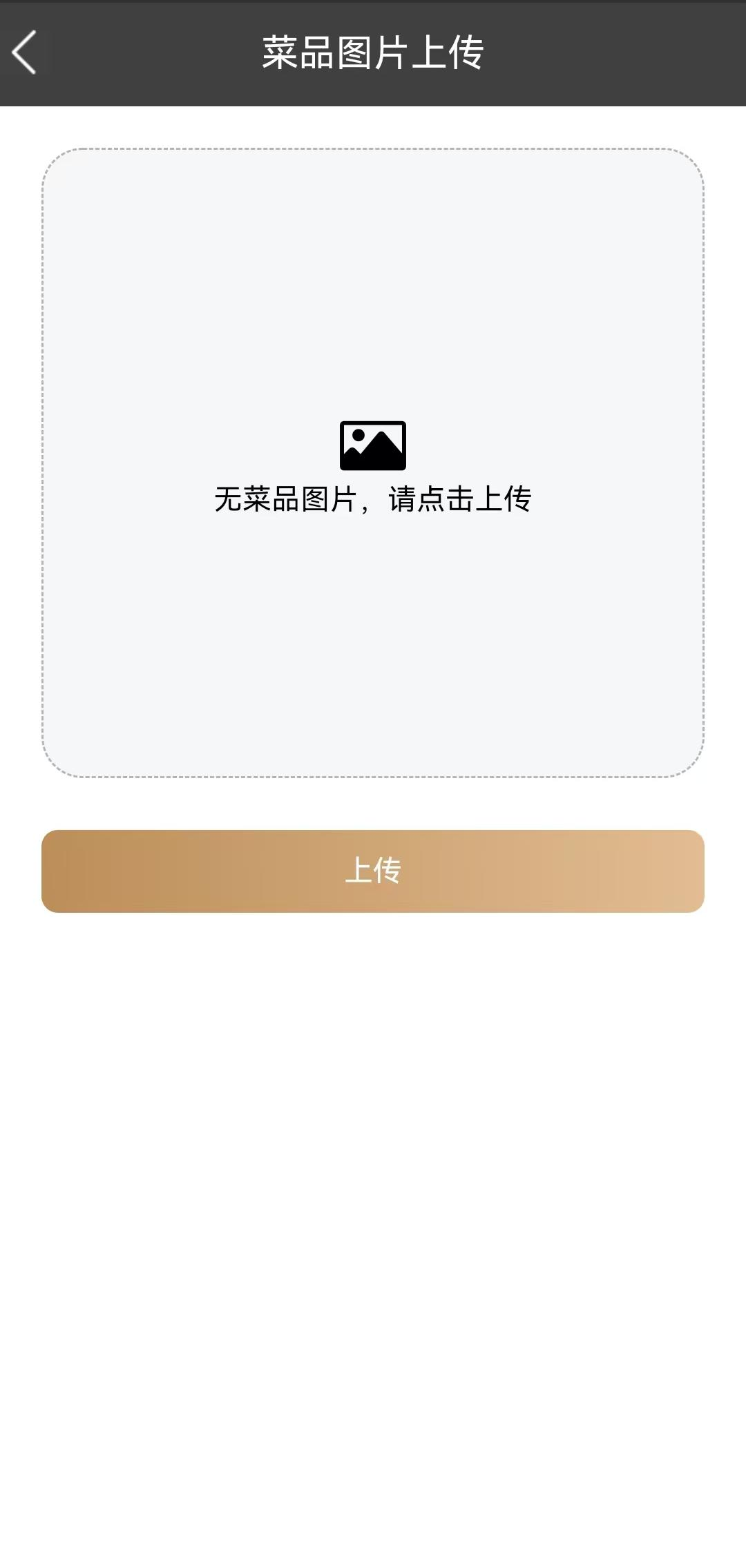This screenshot has width=746, height=1568.
Task: Tap the 上传 button
Action: (373, 871)
